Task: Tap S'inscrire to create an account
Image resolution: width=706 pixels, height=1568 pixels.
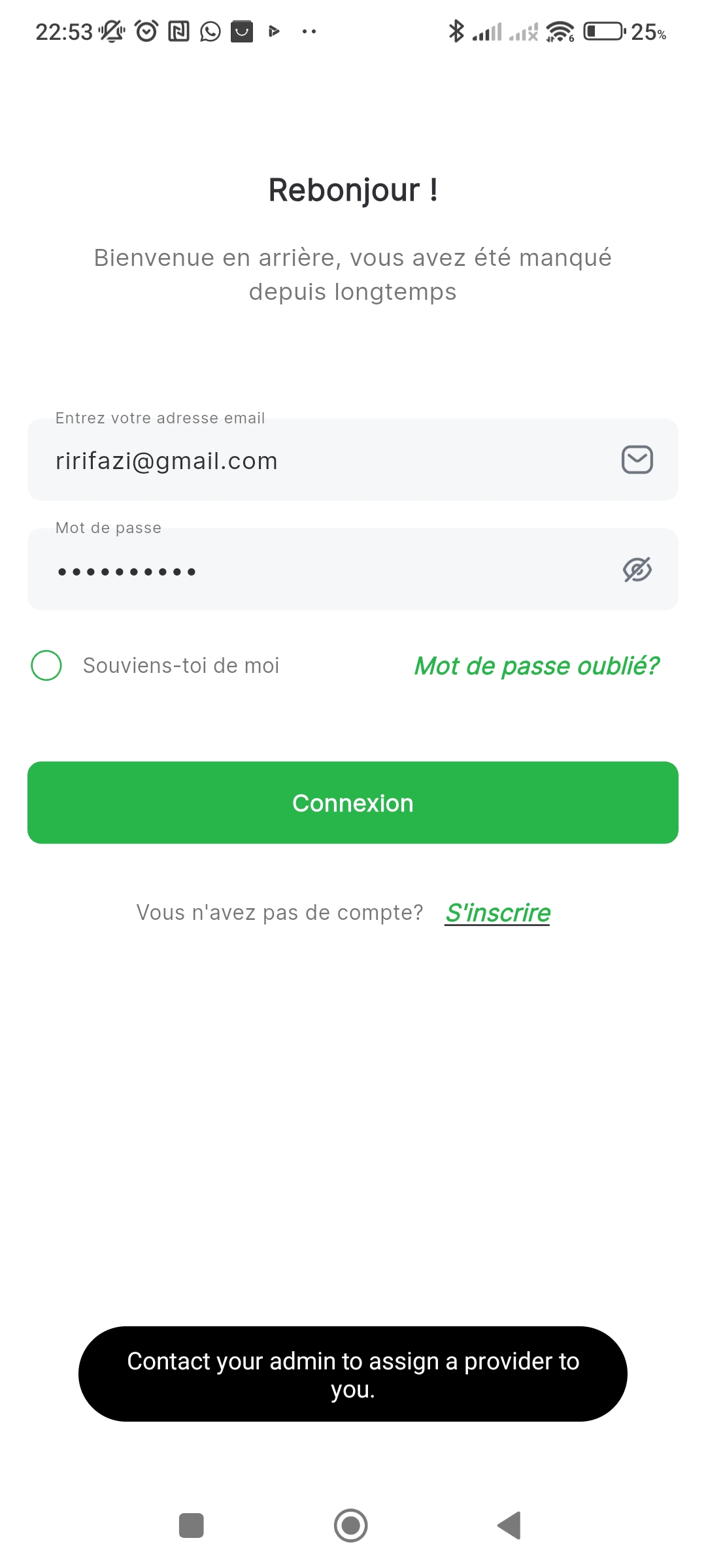Action: [497, 912]
